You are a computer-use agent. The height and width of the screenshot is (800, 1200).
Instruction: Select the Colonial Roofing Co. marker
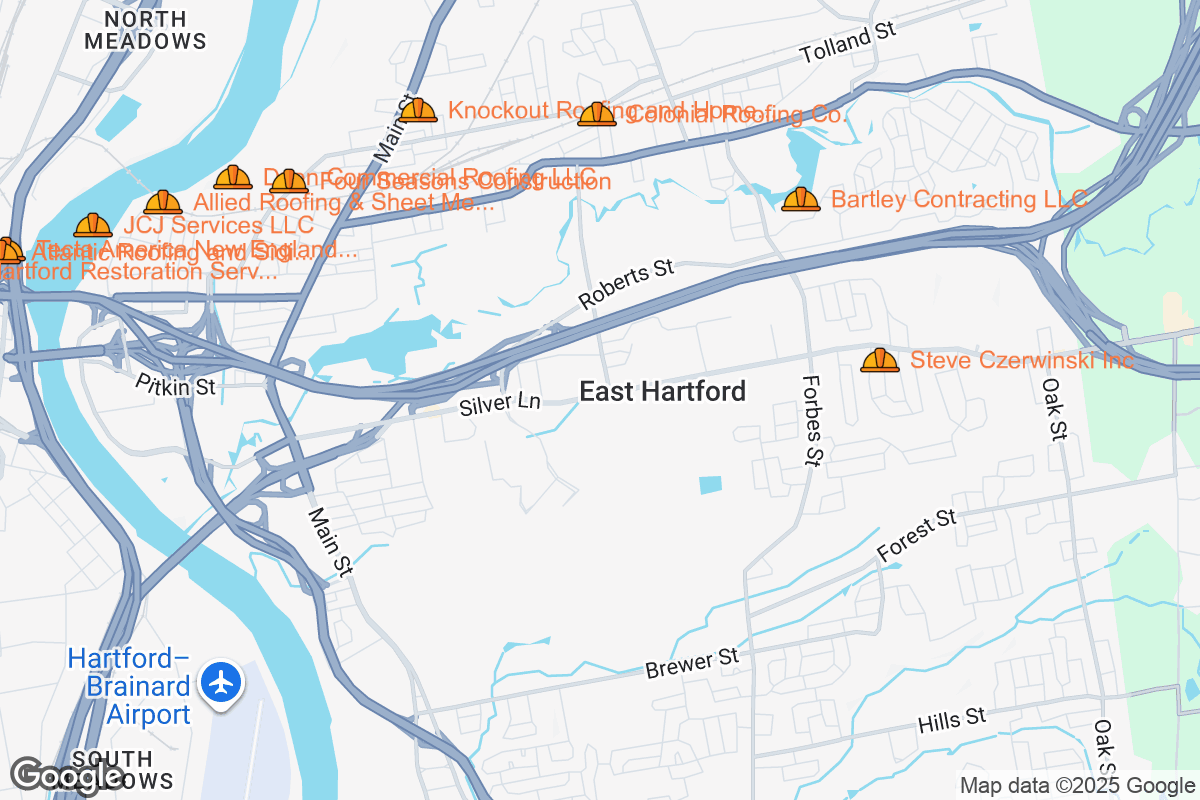(x=597, y=115)
